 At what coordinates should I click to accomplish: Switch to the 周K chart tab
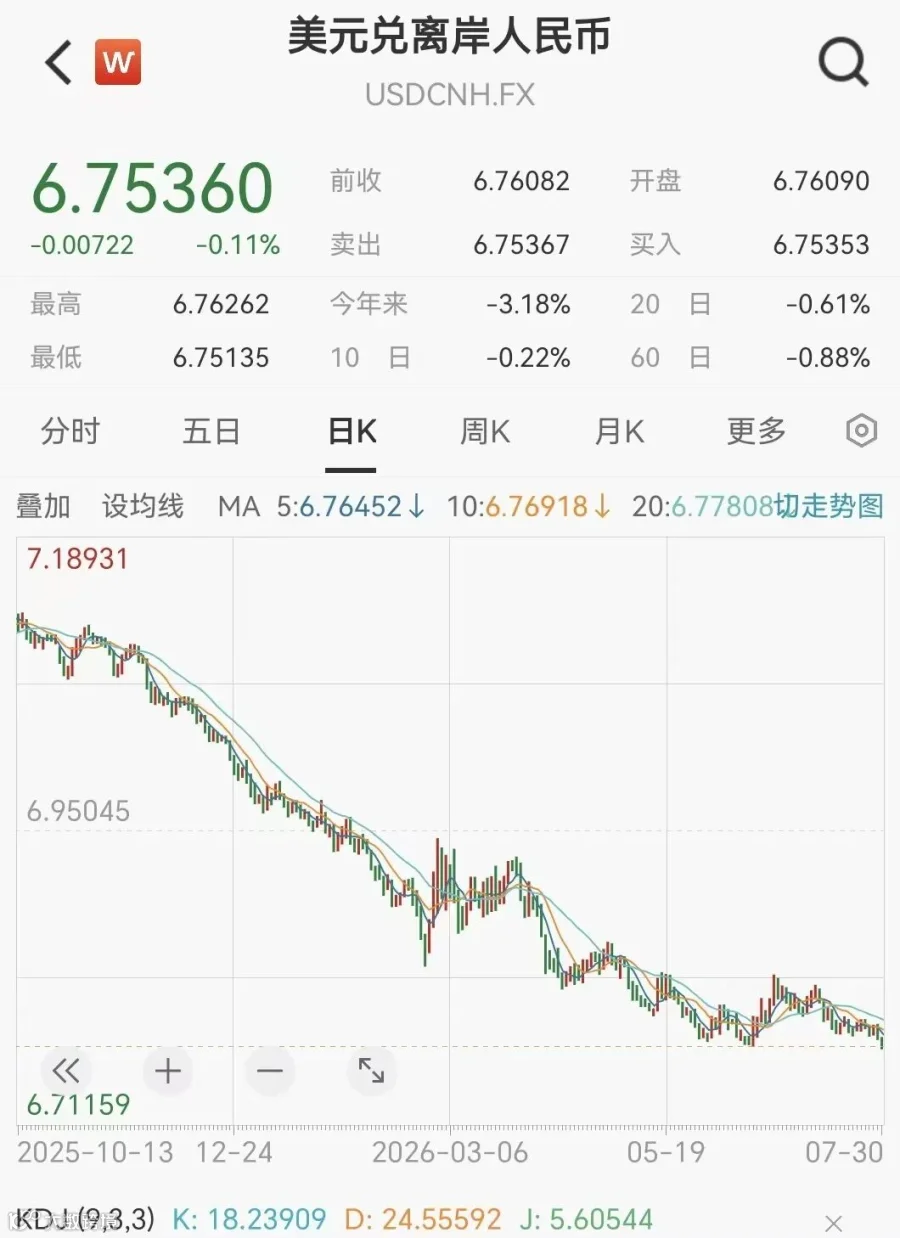coord(485,432)
